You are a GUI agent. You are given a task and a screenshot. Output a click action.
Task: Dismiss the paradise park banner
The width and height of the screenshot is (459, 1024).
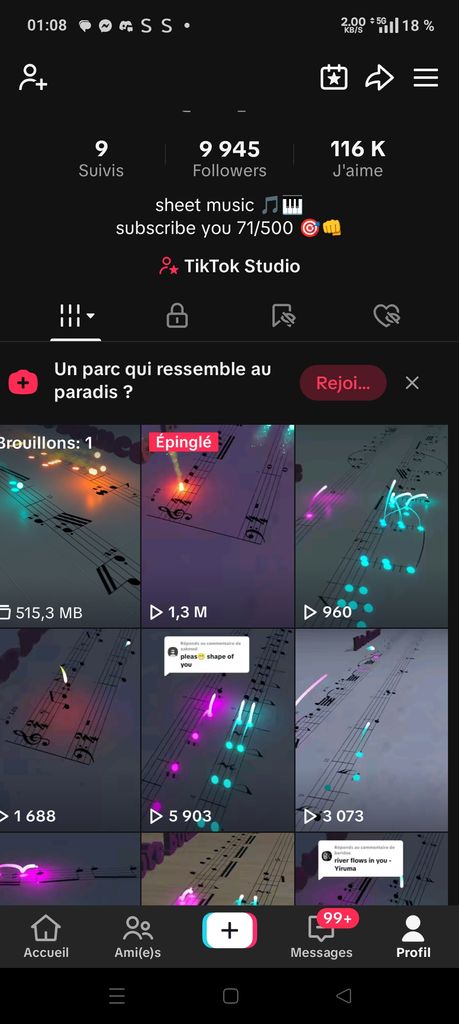coord(412,383)
